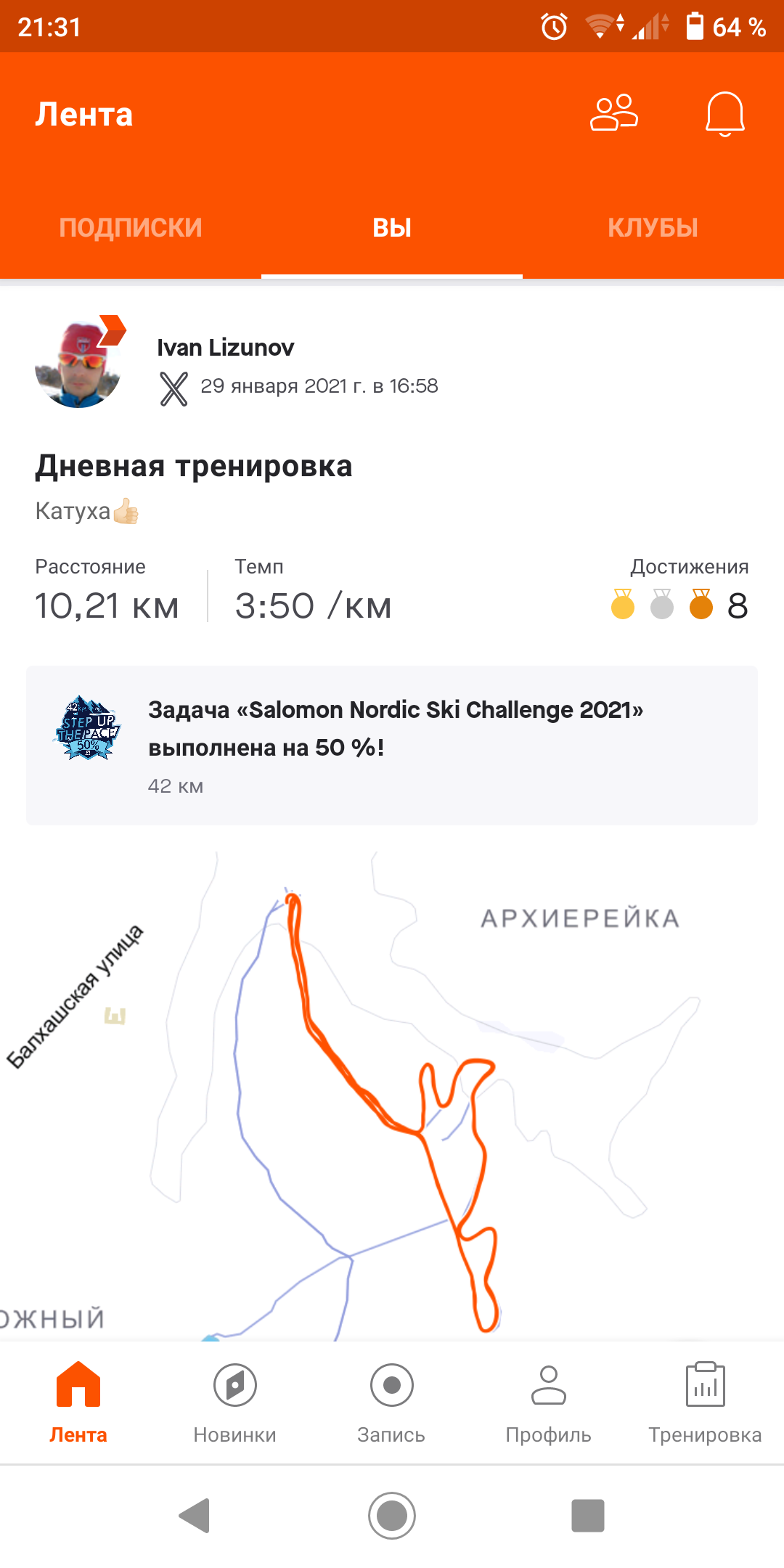The height and width of the screenshot is (1568, 784).
Task: Open the notifications bell
Action: (x=724, y=114)
